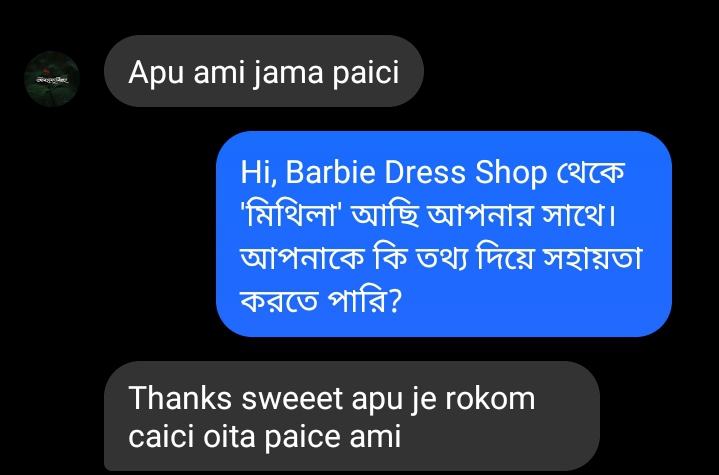Open the sender's profile picture avatar
The height and width of the screenshot is (475, 719).
(51, 78)
